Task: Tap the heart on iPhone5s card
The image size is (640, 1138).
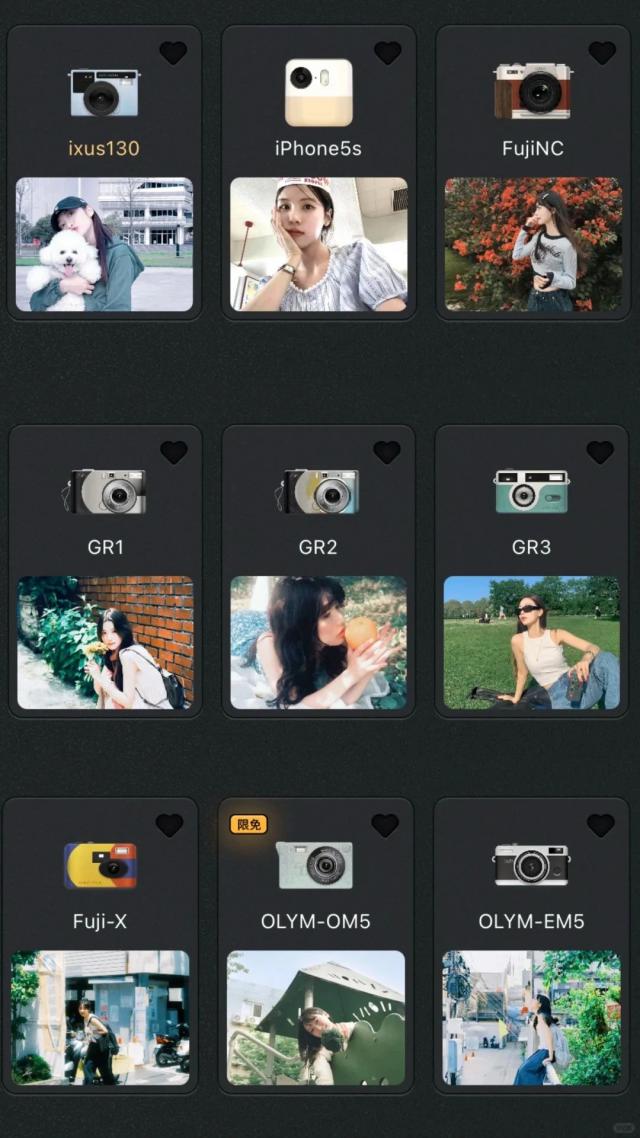Action: tap(387, 53)
